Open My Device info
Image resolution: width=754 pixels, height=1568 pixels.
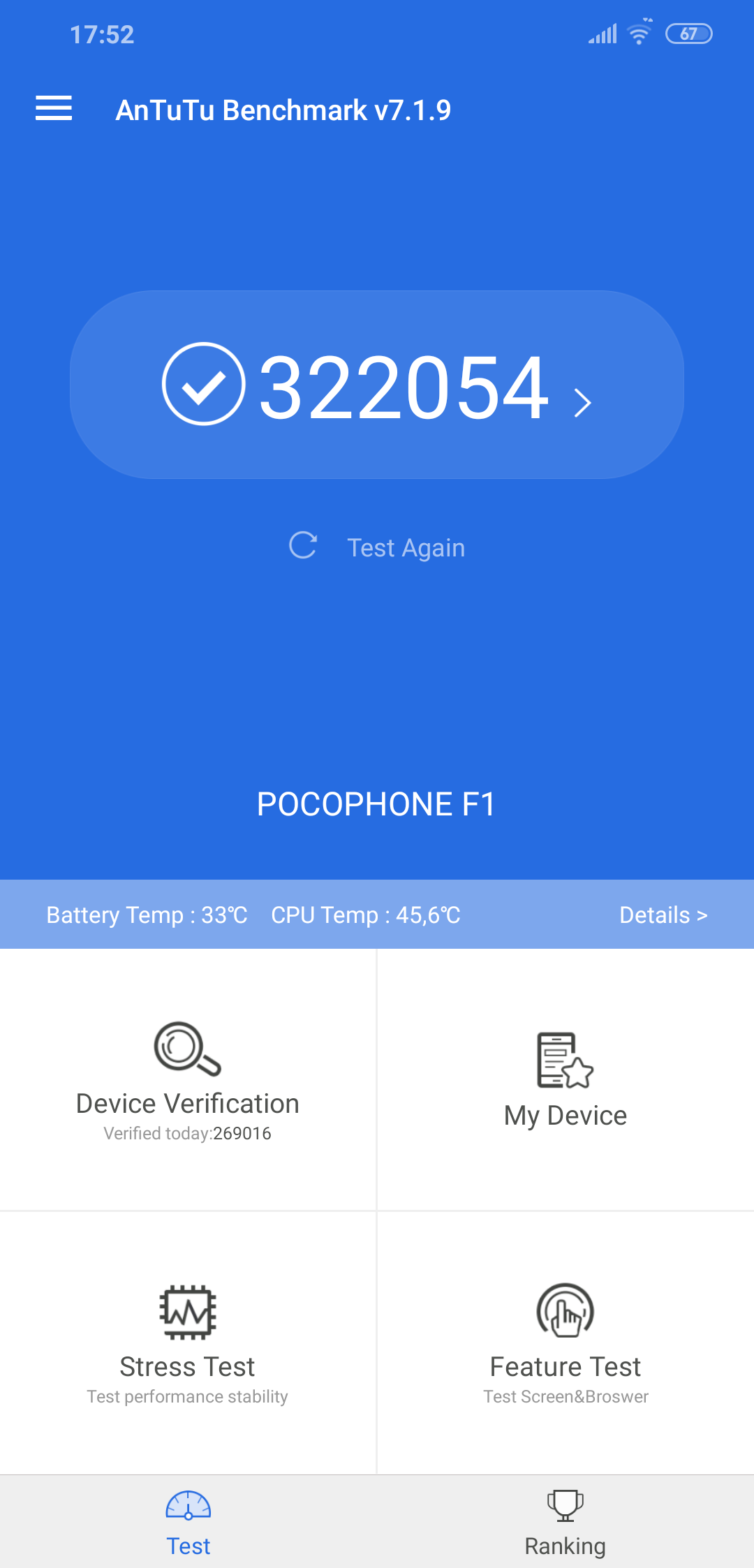[565, 1080]
